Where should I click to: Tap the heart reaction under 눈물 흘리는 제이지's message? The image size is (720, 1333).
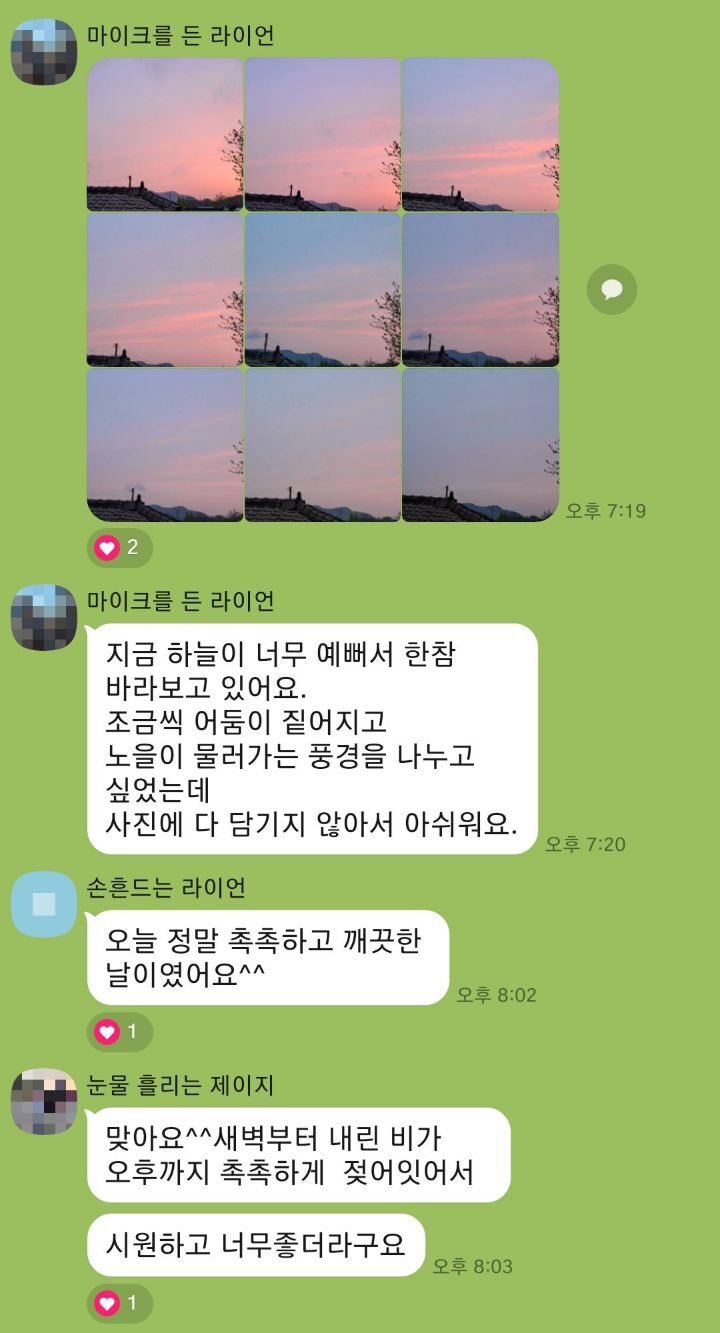119,1303
